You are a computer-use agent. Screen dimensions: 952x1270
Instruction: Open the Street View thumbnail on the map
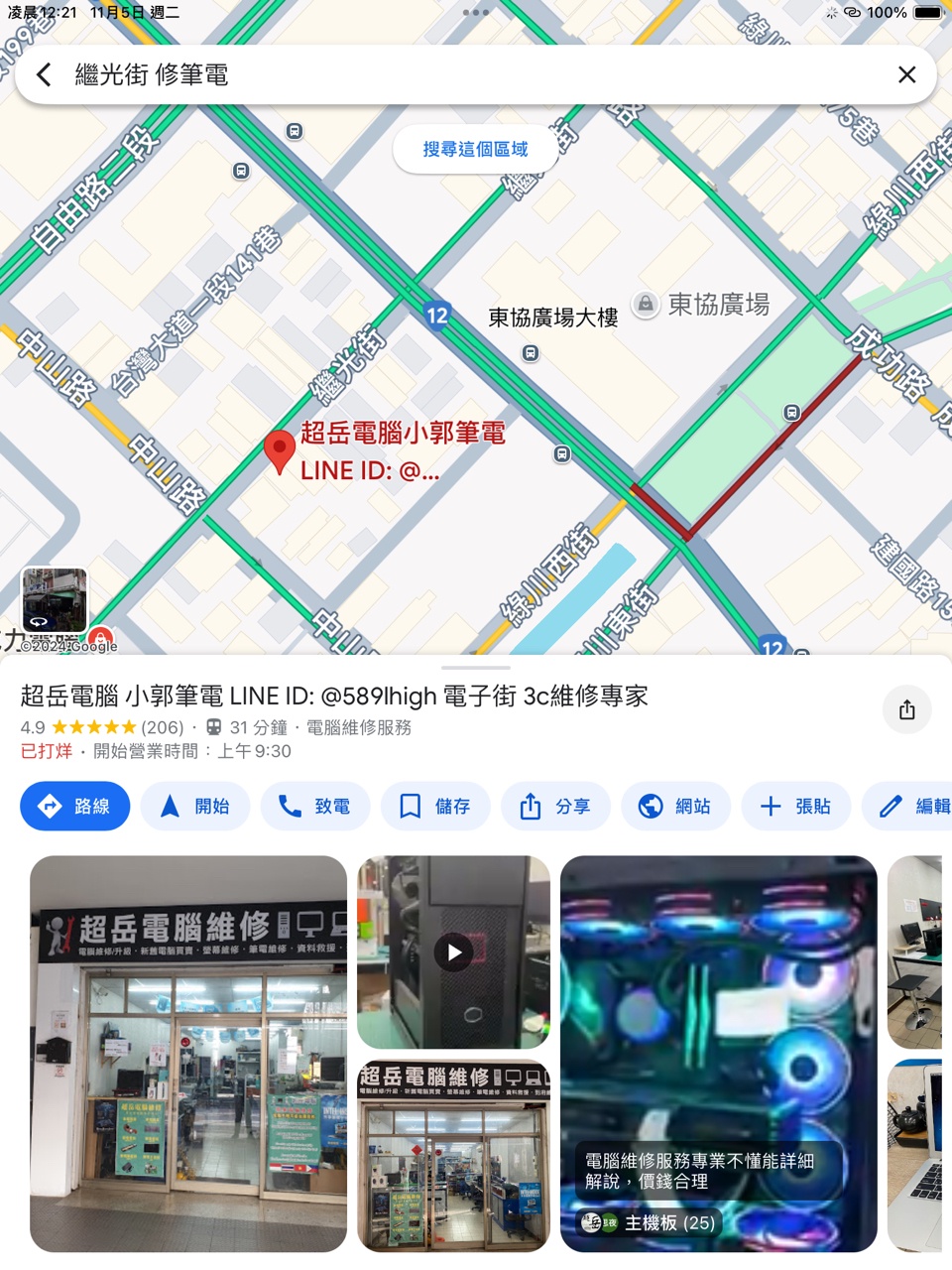[55, 600]
